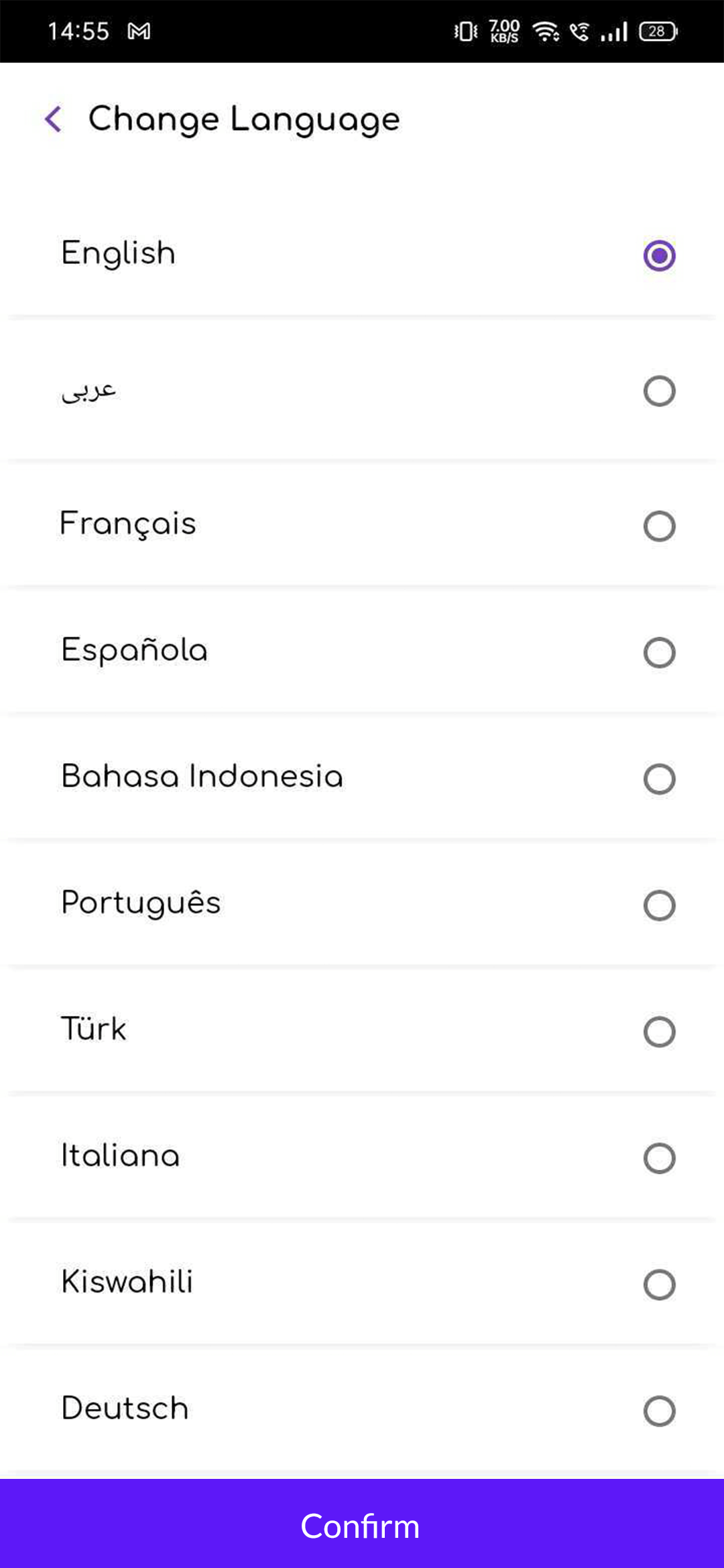Select the Türk radio button
The width and height of the screenshot is (724, 1568).
point(659,1032)
